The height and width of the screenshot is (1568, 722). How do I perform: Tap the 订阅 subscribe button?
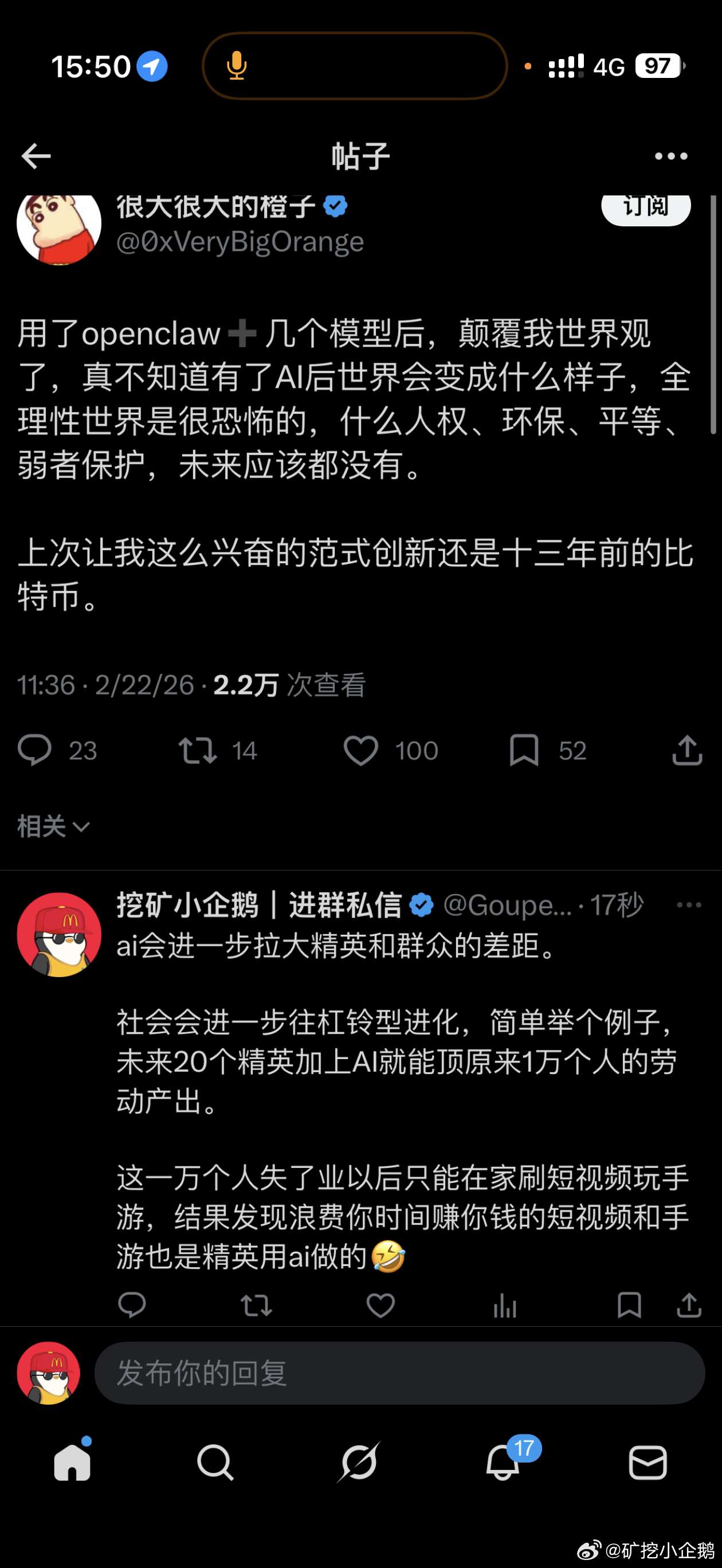[x=645, y=209]
